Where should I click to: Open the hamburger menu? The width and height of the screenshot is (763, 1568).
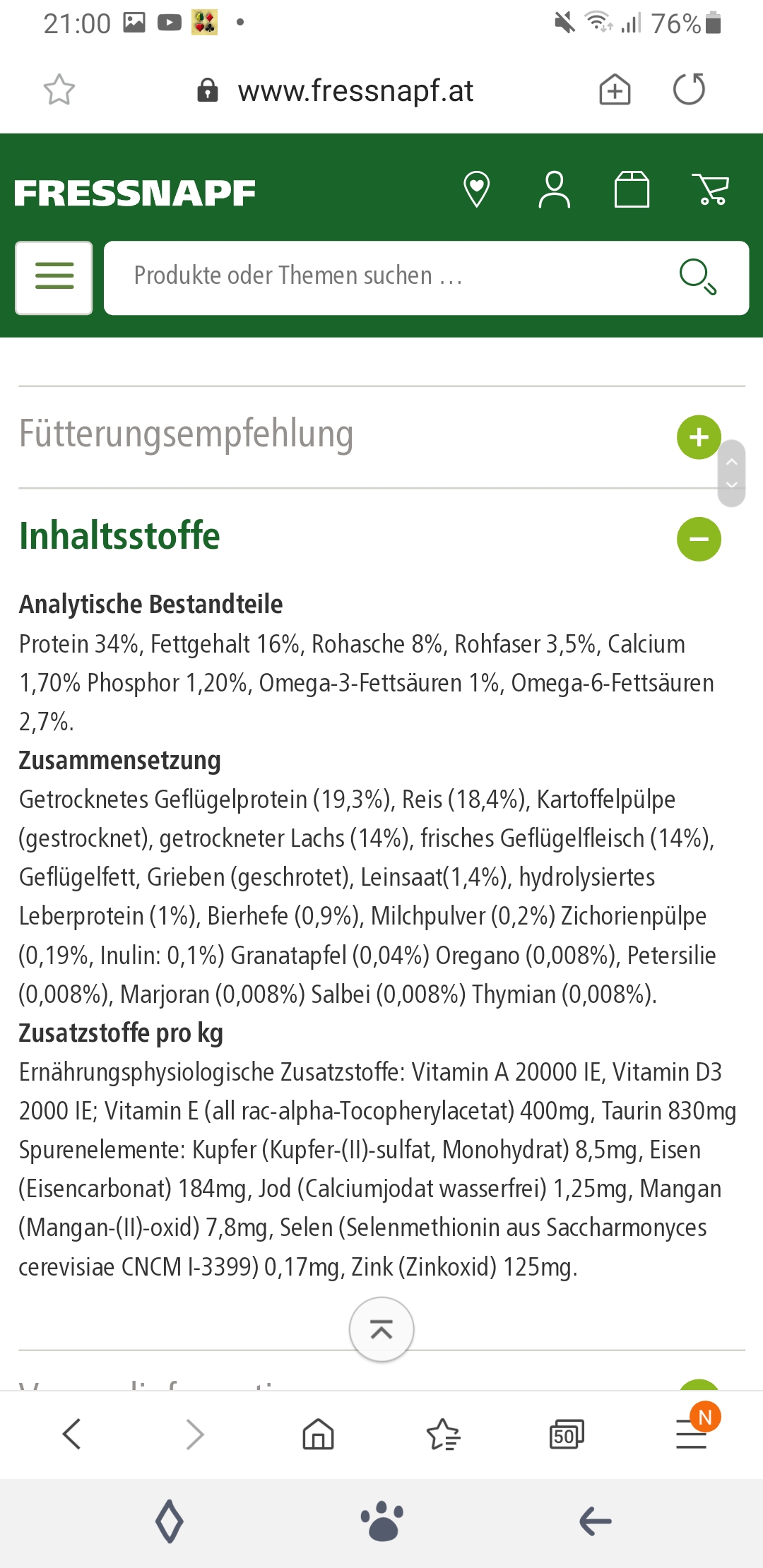point(54,278)
